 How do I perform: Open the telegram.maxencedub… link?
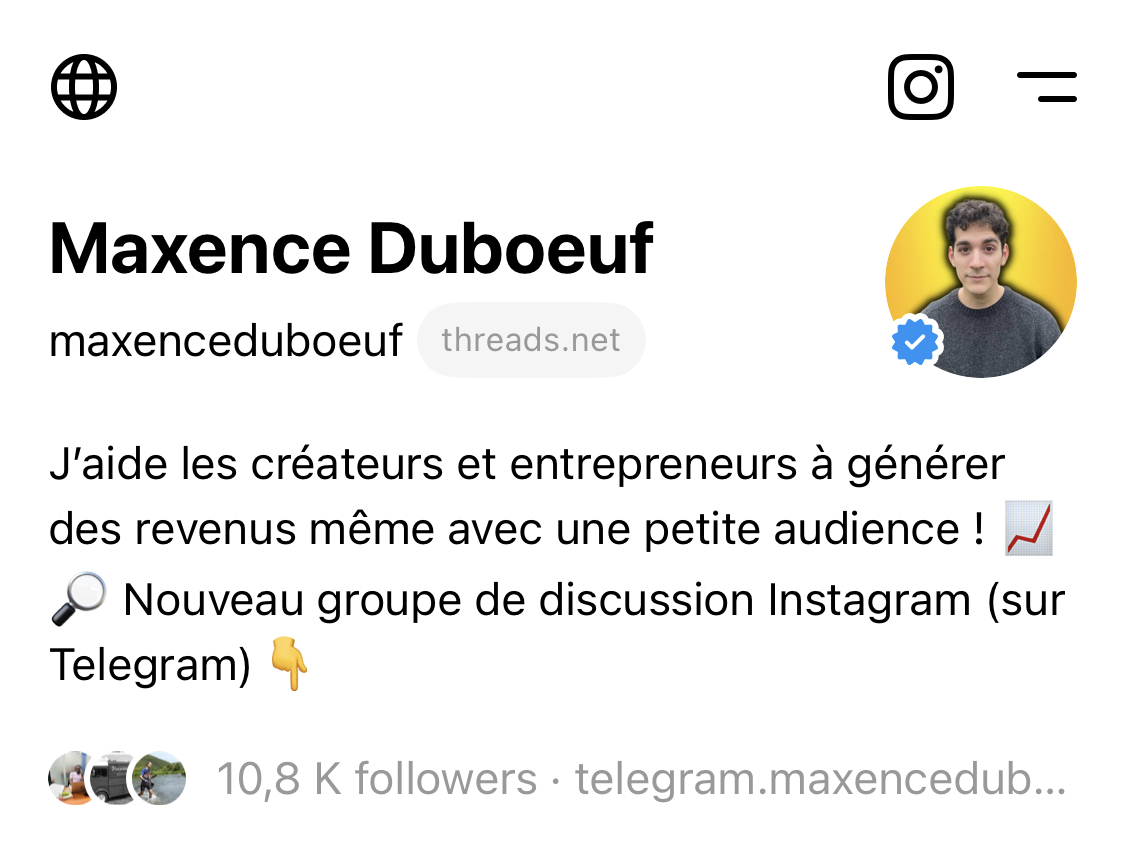820,779
